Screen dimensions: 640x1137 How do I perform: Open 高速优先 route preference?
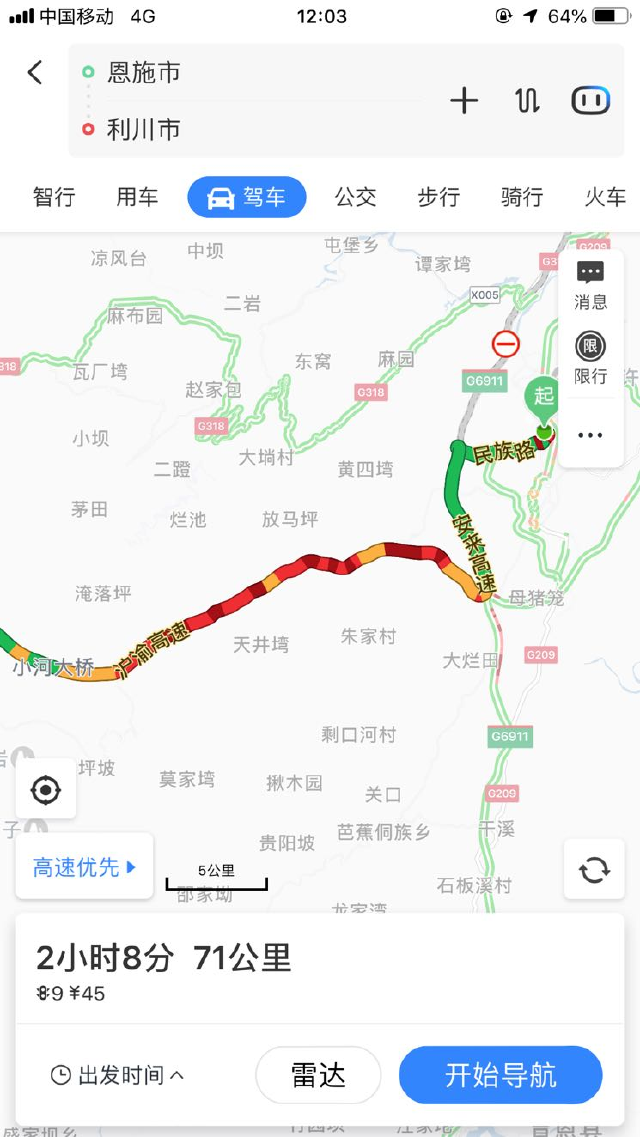tap(84, 867)
